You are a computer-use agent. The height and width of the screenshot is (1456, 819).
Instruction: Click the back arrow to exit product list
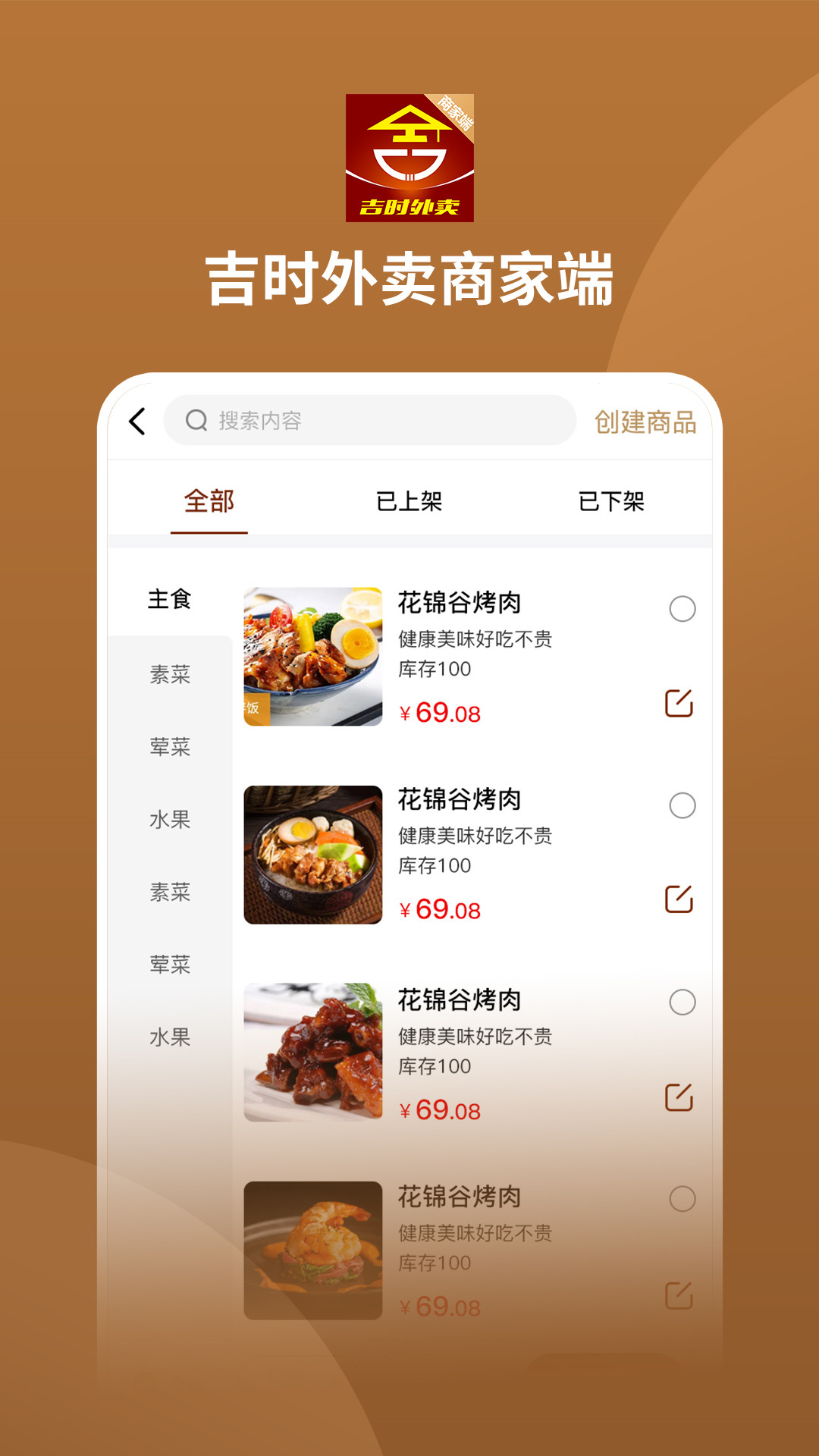137,421
